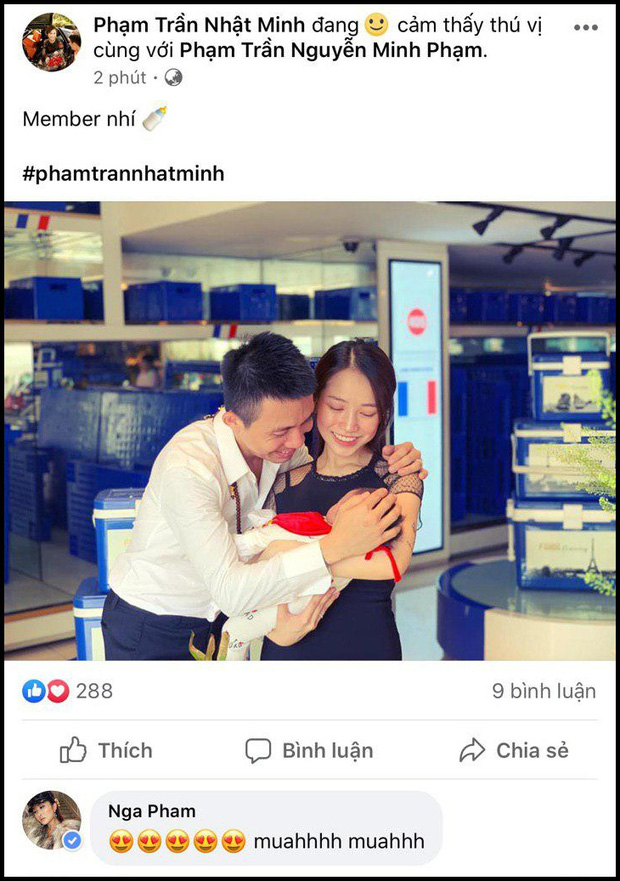
Task: Open Phạm Trần Nhật Minh's profile picture
Action: 51,43
